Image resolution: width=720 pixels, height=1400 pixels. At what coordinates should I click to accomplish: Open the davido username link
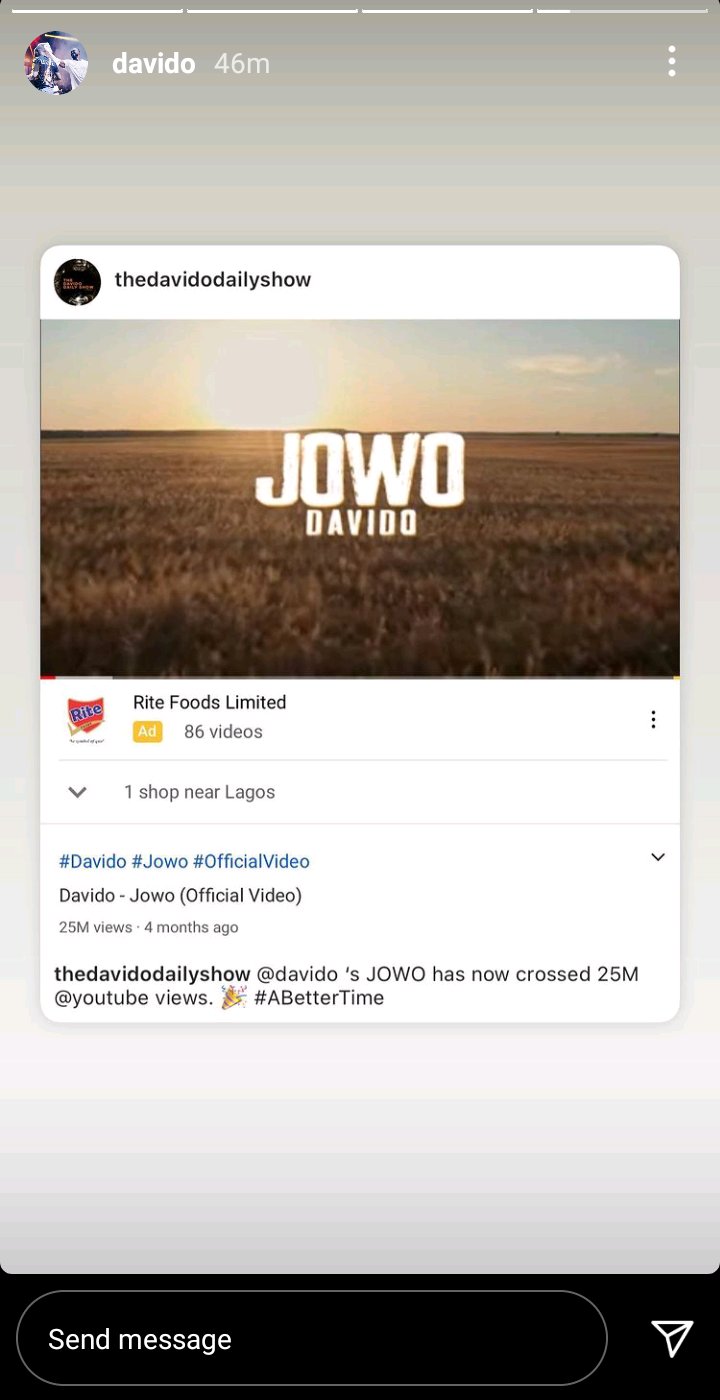point(153,63)
